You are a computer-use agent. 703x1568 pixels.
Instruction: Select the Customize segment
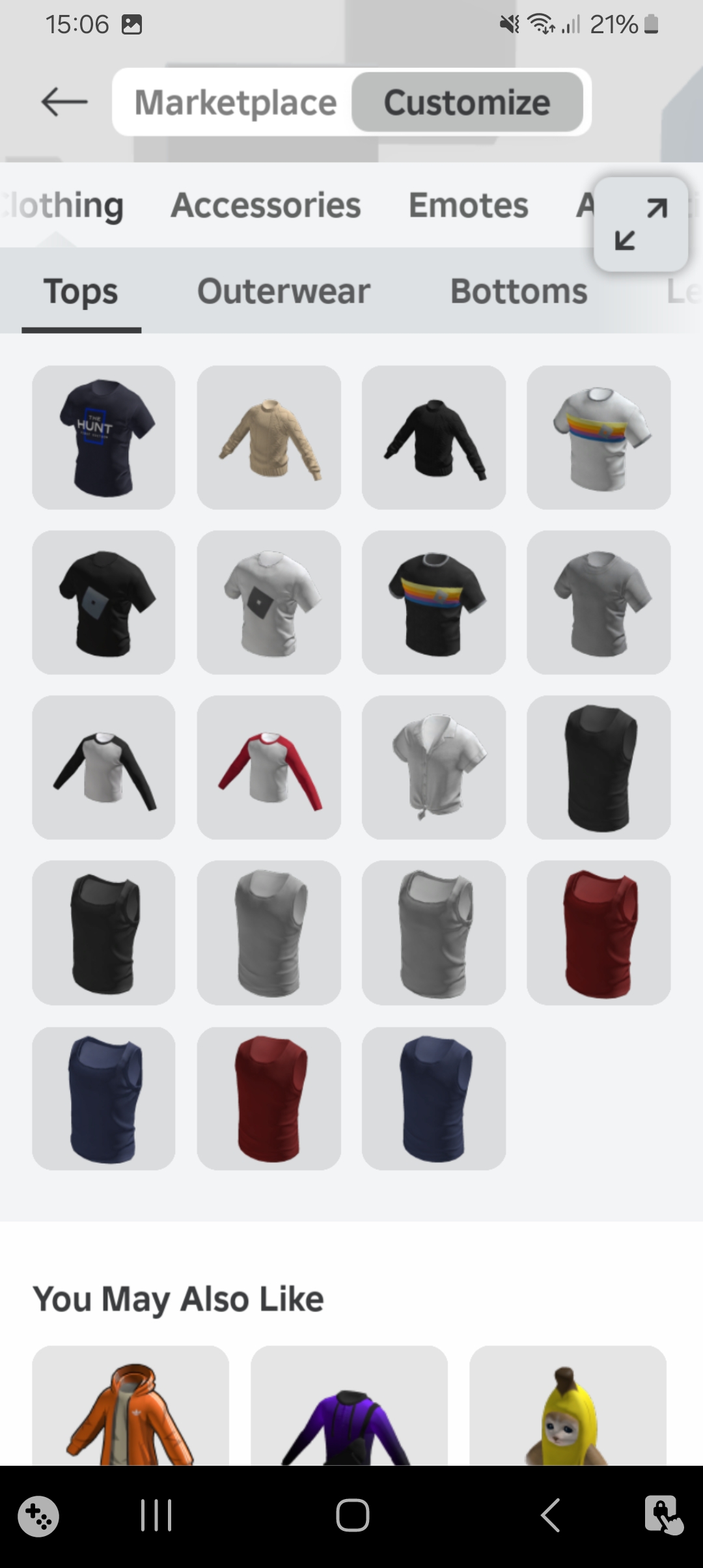point(467,102)
